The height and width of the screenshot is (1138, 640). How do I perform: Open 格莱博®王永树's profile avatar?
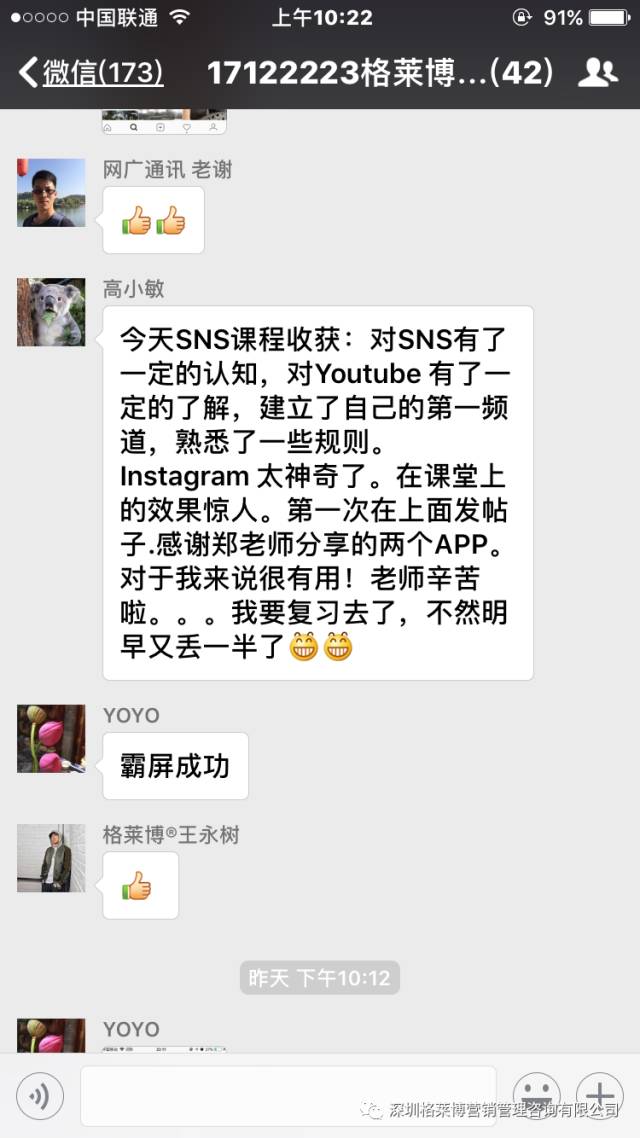pos(51,858)
